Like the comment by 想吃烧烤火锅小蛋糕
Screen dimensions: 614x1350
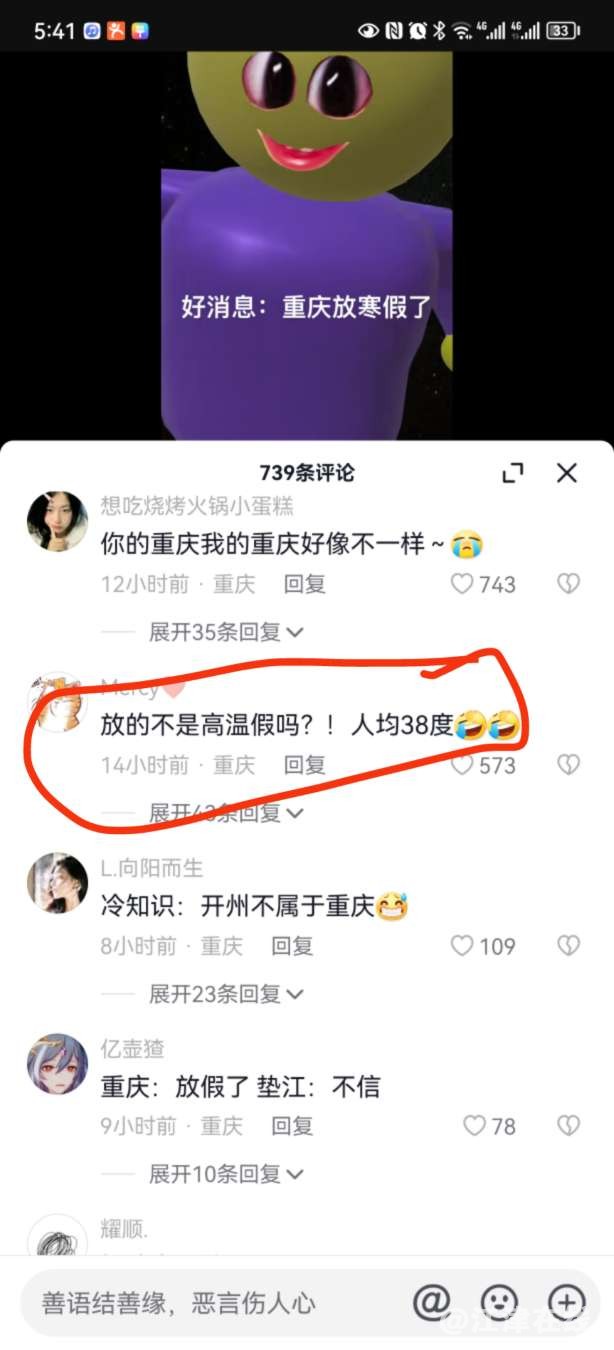(x=462, y=584)
